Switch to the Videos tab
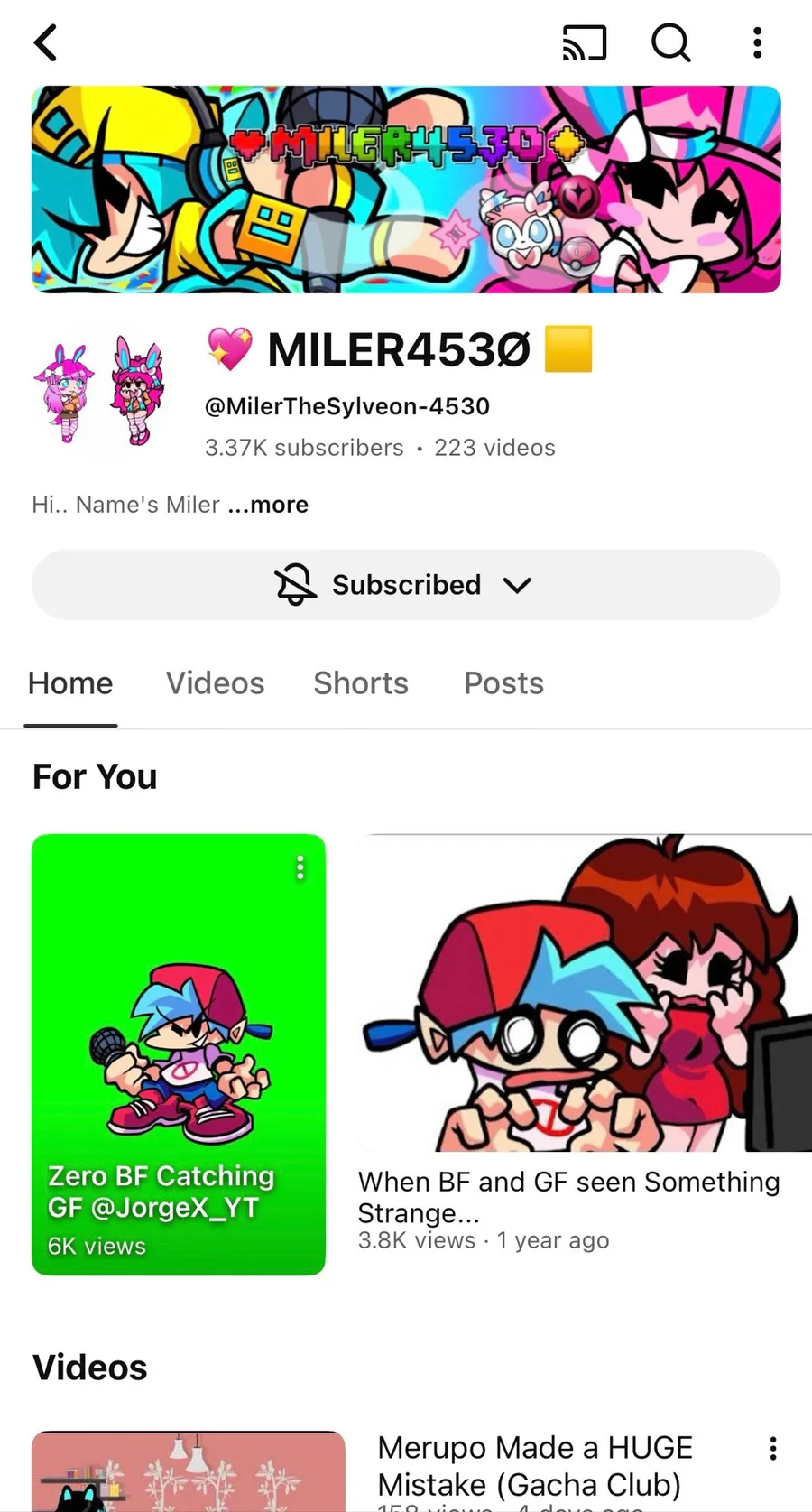The height and width of the screenshot is (1512, 812). click(x=215, y=683)
